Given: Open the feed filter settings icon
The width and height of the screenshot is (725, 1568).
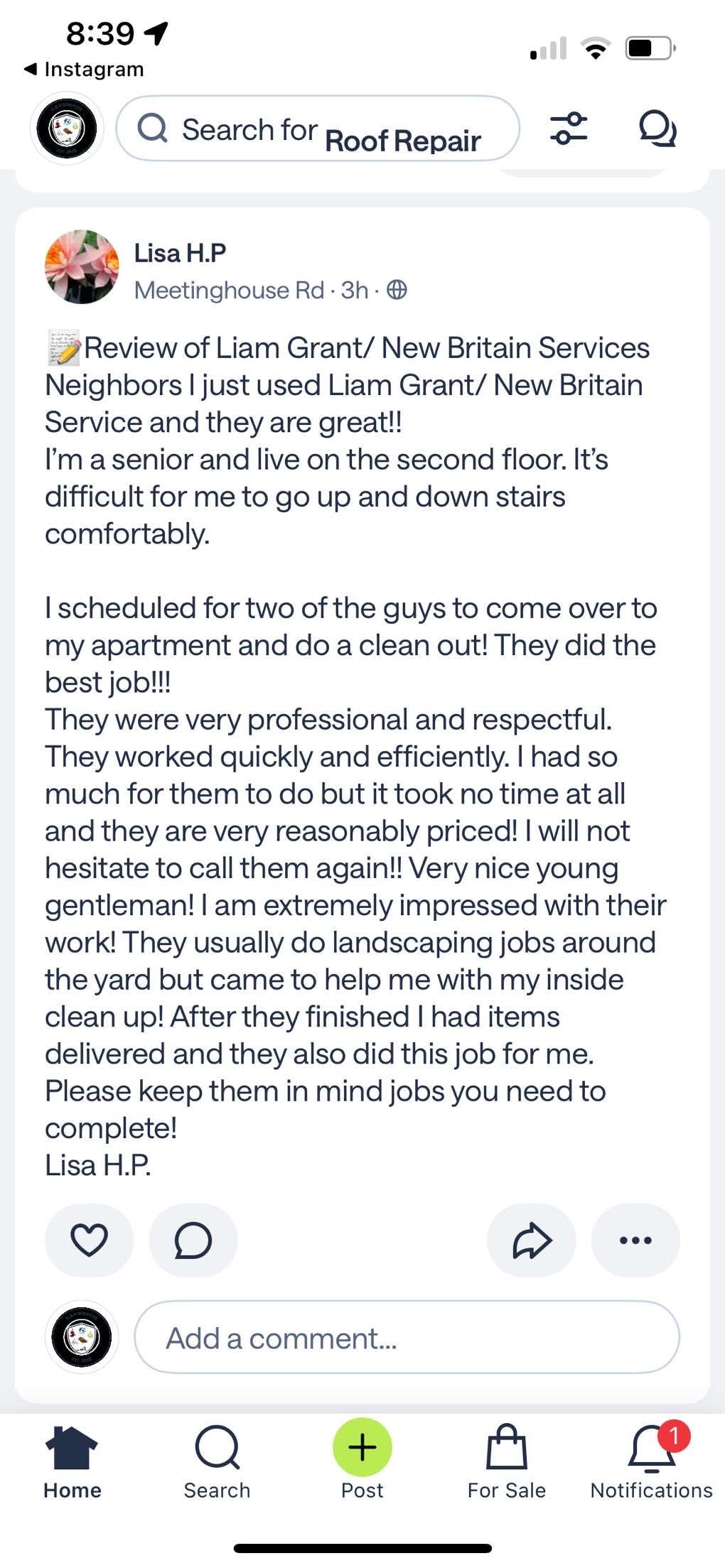Looking at the screenshot, I should (569, 129).
